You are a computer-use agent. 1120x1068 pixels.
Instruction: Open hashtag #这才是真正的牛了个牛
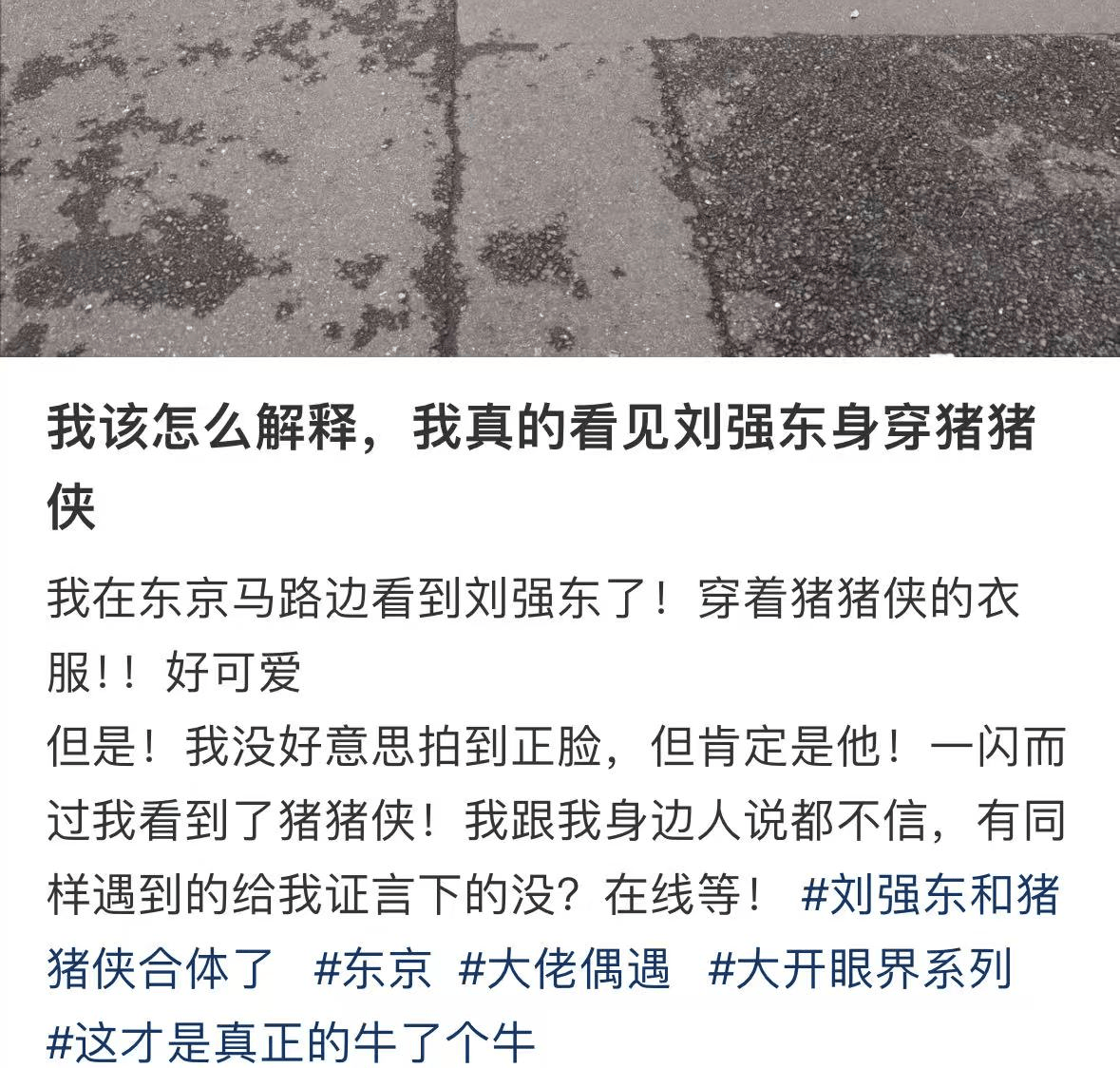pyautogui.click(x=291, y=1042)
